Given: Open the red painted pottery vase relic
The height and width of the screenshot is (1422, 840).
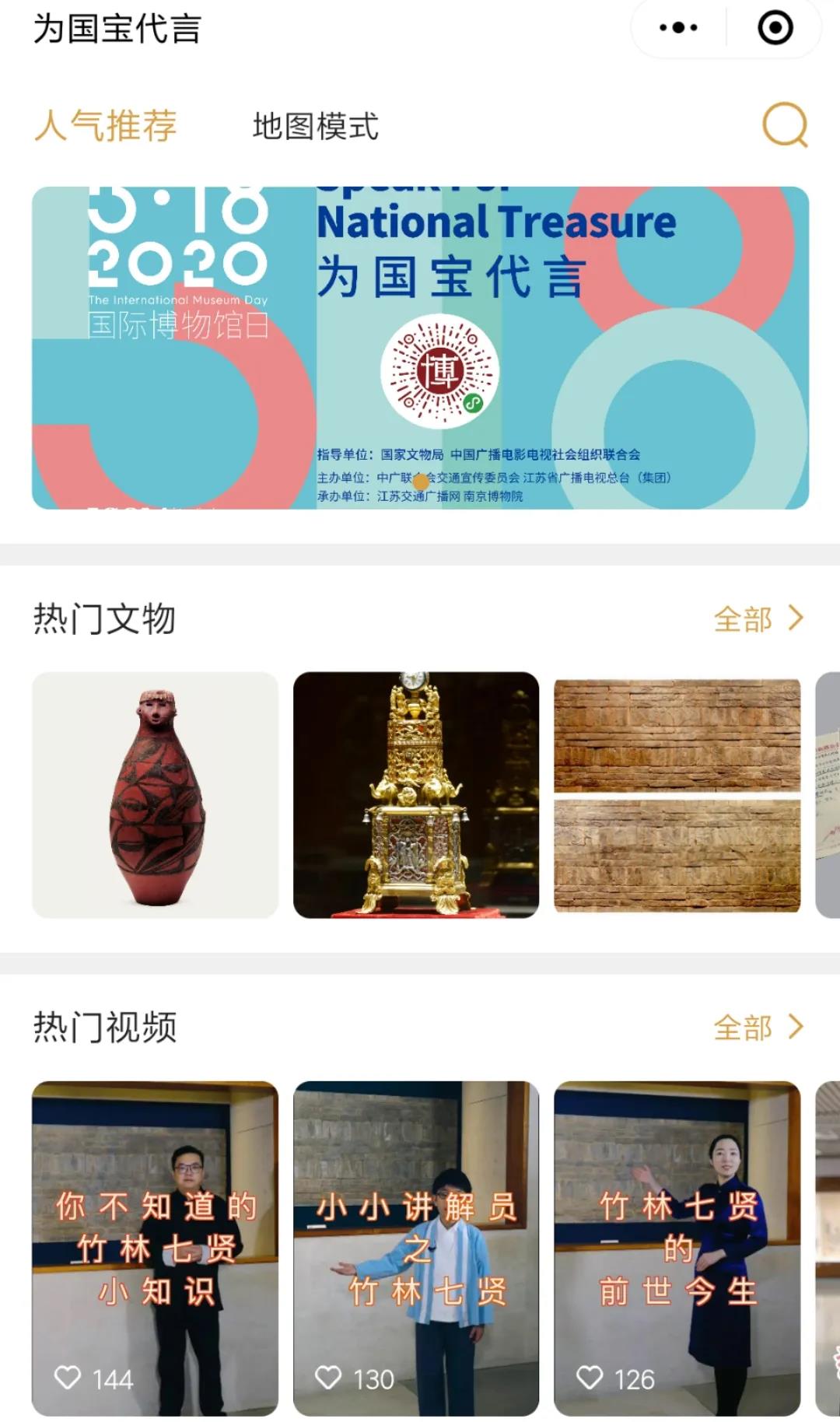Looking at the screenshot, I should click(x=156, y=795).
